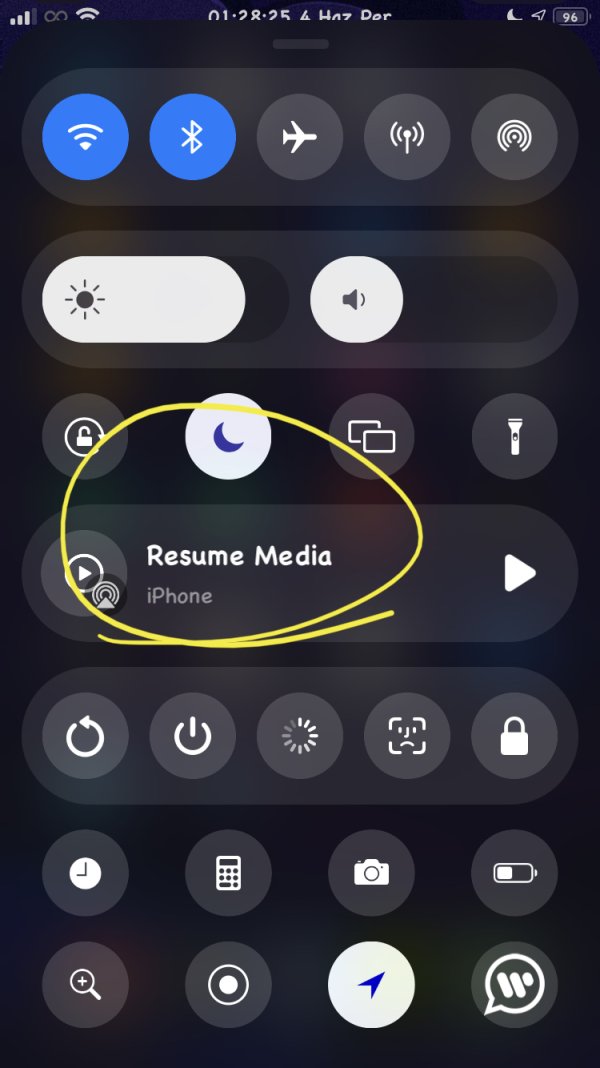Lock the device with padlock icon

click(513, 737)
